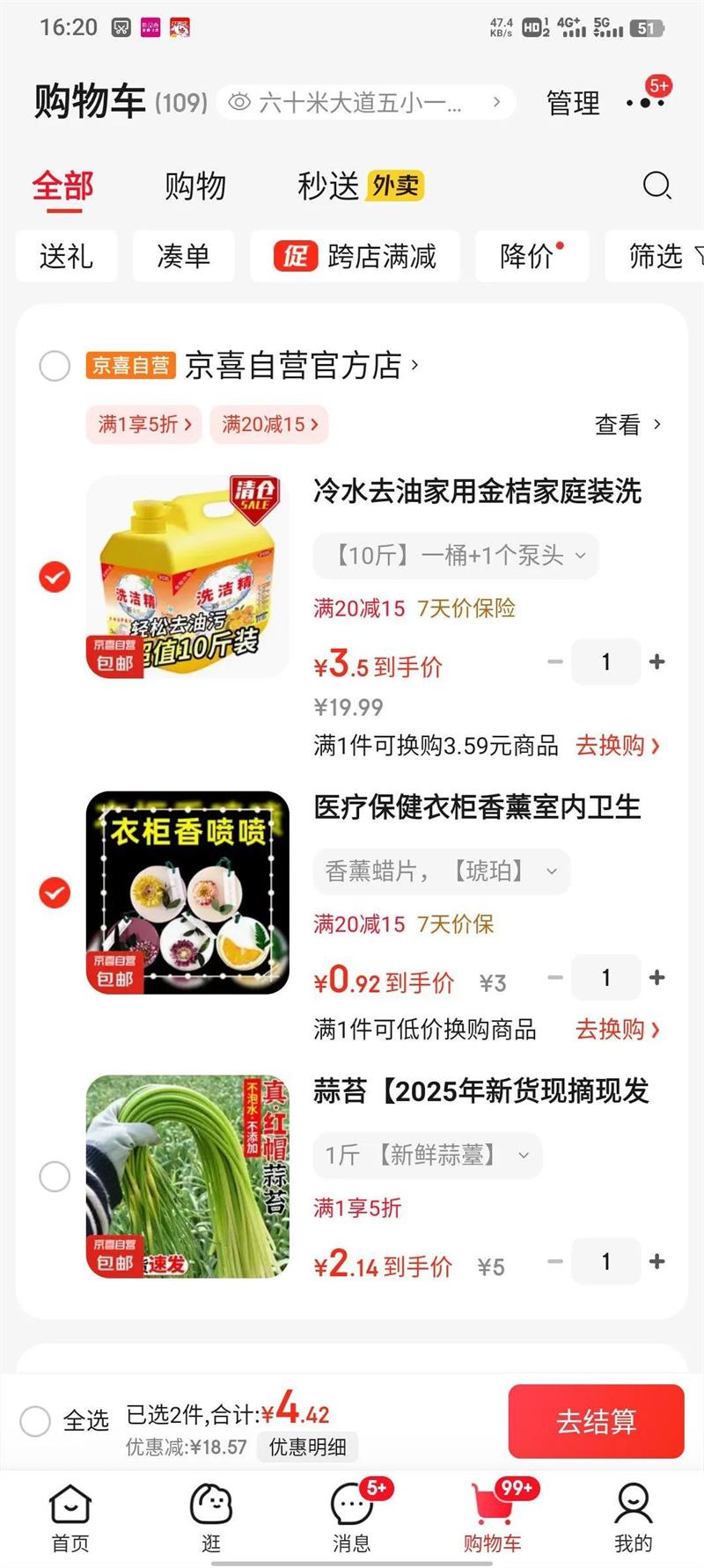The image size is (704, 1568).
Task: Open the cart search icon
Action: (656, 186)
